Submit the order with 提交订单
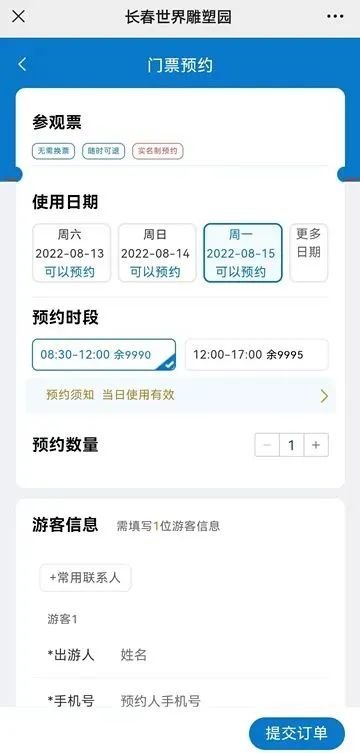Screen dimensions: 360x753 click(297, 733)
